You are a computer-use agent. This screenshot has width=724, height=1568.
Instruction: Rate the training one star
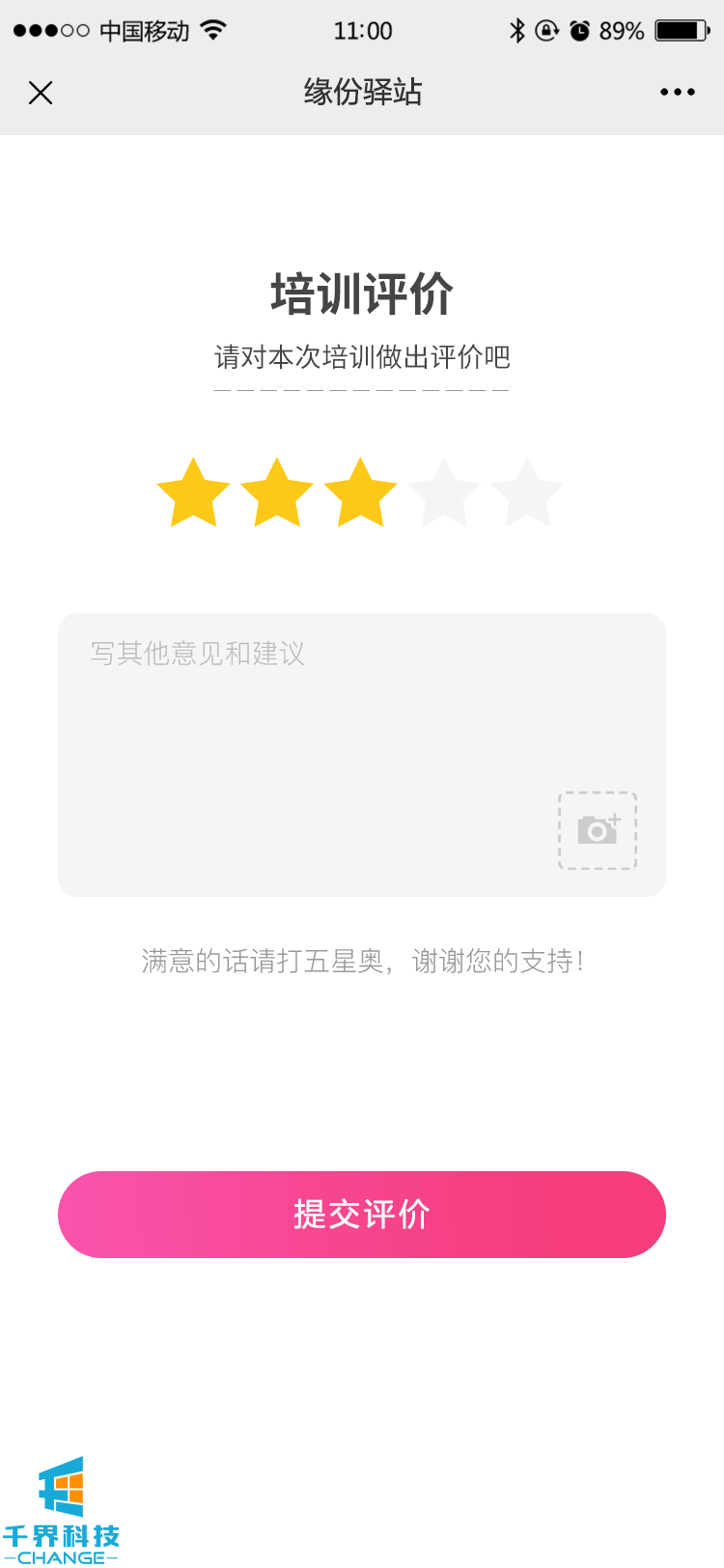193,493
